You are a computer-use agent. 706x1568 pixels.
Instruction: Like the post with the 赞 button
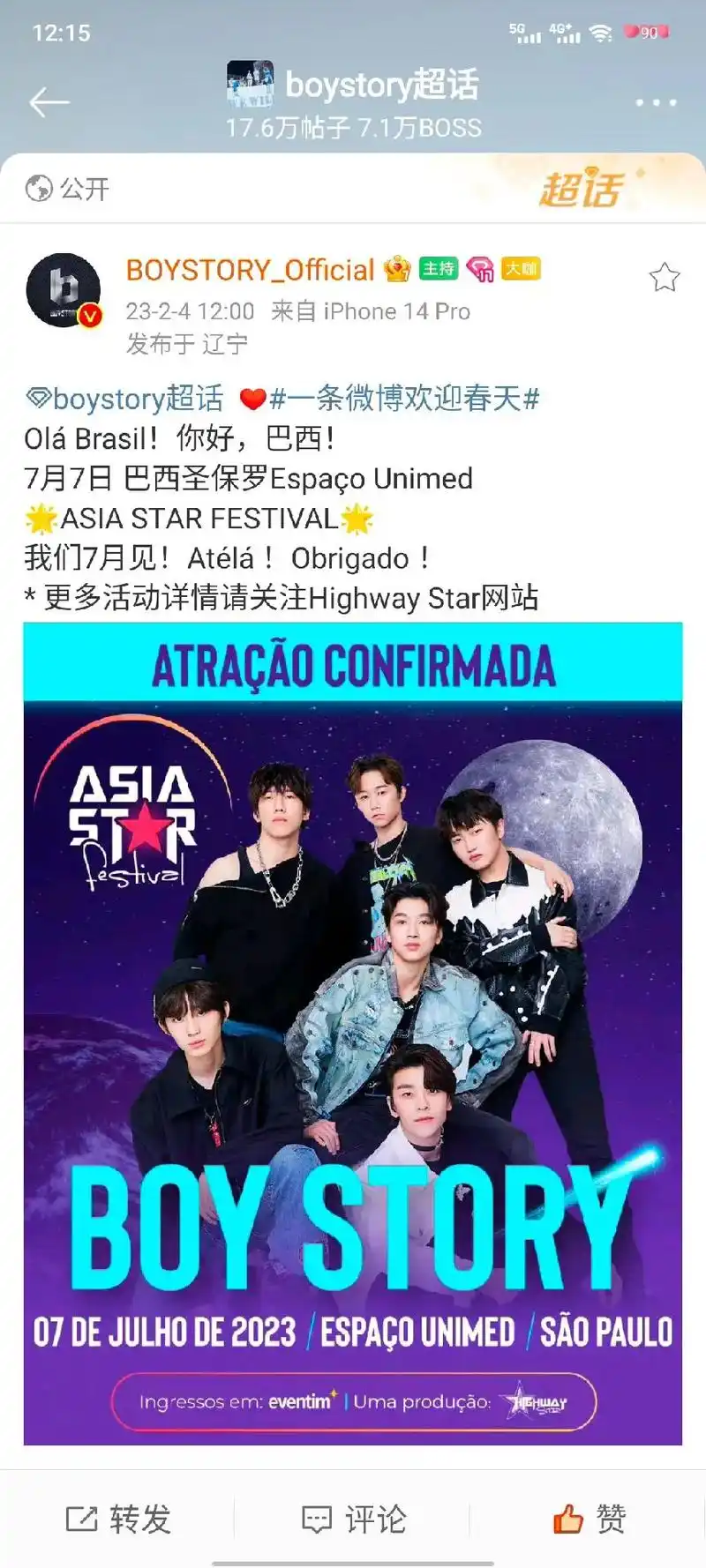[x=589, y=1519]
